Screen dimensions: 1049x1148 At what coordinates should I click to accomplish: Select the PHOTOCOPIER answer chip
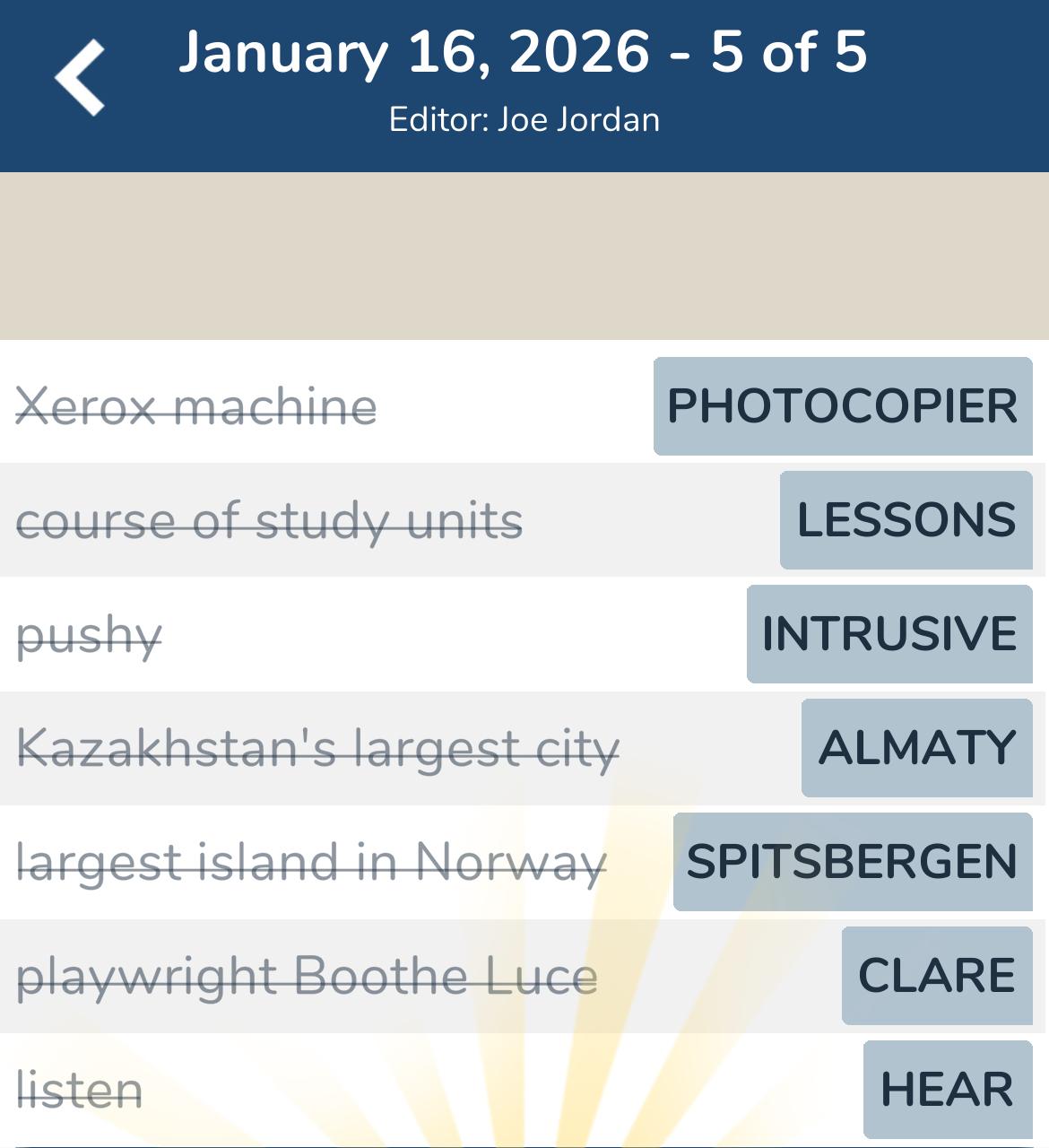841,406
